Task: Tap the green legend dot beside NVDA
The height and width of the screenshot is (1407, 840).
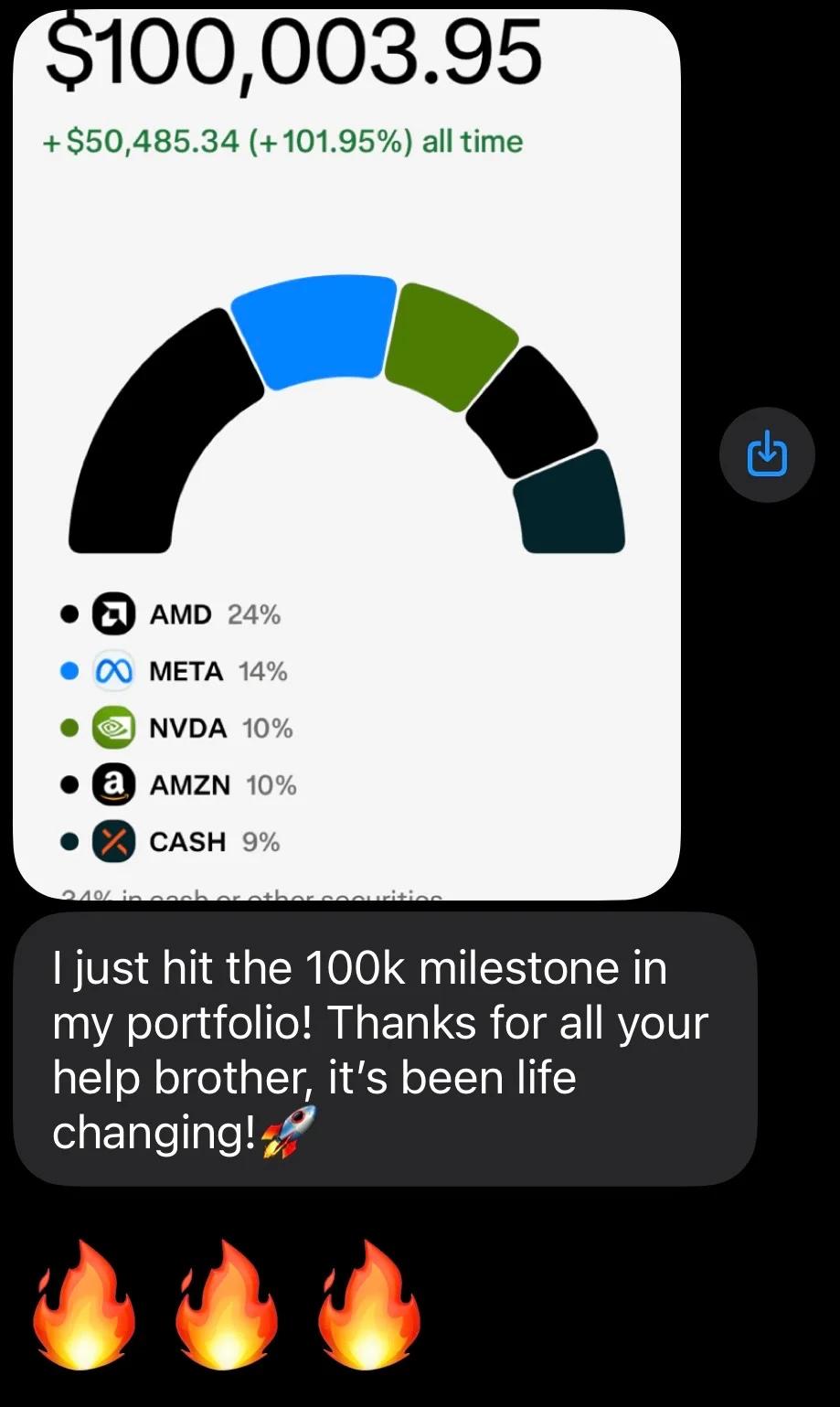Action: click(69, 728)
